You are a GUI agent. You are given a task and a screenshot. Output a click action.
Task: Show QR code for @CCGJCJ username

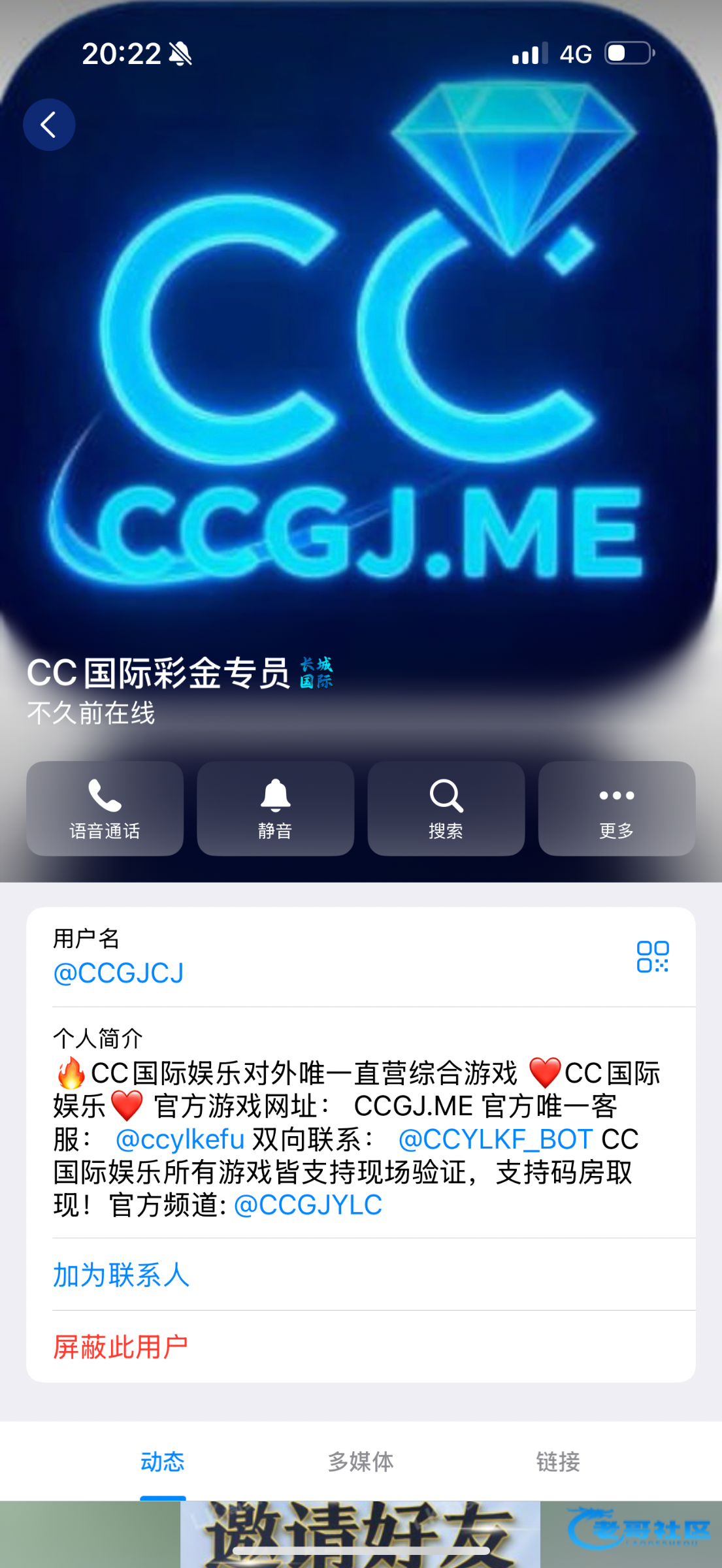pyautogui.click(x=652, y=956)
